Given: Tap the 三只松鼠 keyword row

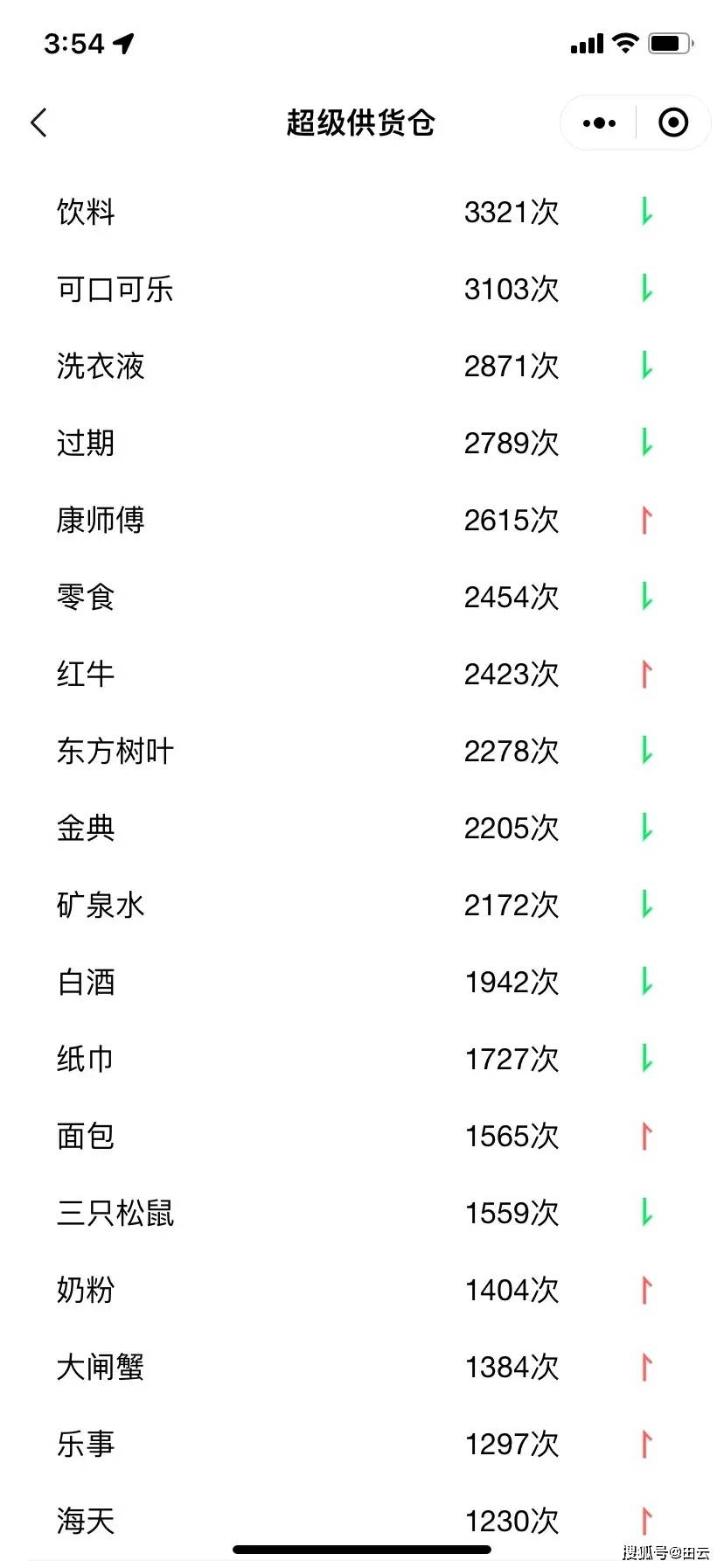Looking at the screenshot, I should pos(115,1213).
